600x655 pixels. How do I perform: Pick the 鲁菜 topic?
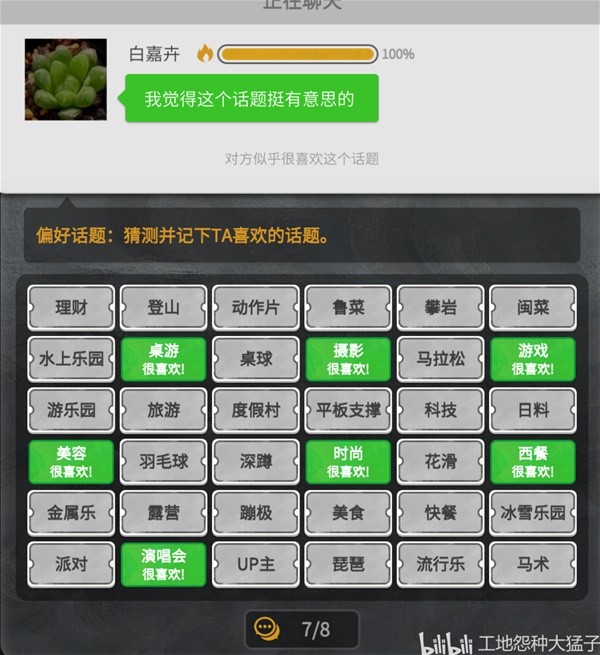[348, 308]
